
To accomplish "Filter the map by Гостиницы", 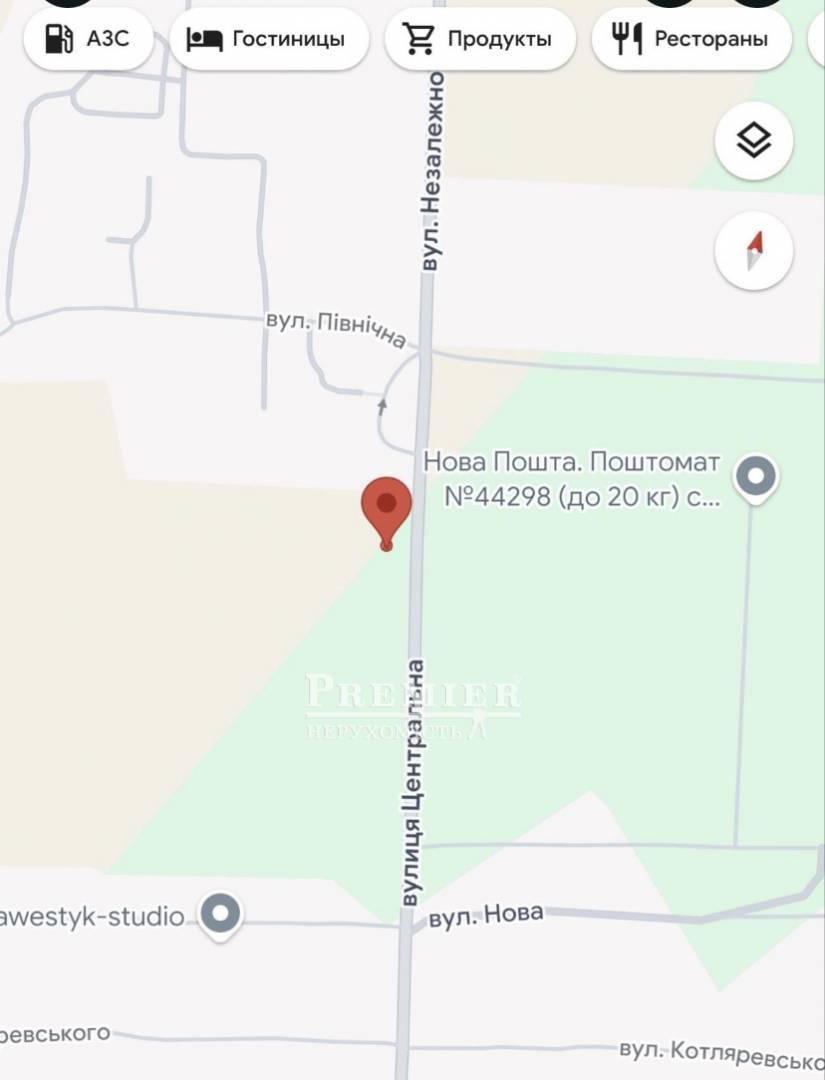I will tap(268, 40).
